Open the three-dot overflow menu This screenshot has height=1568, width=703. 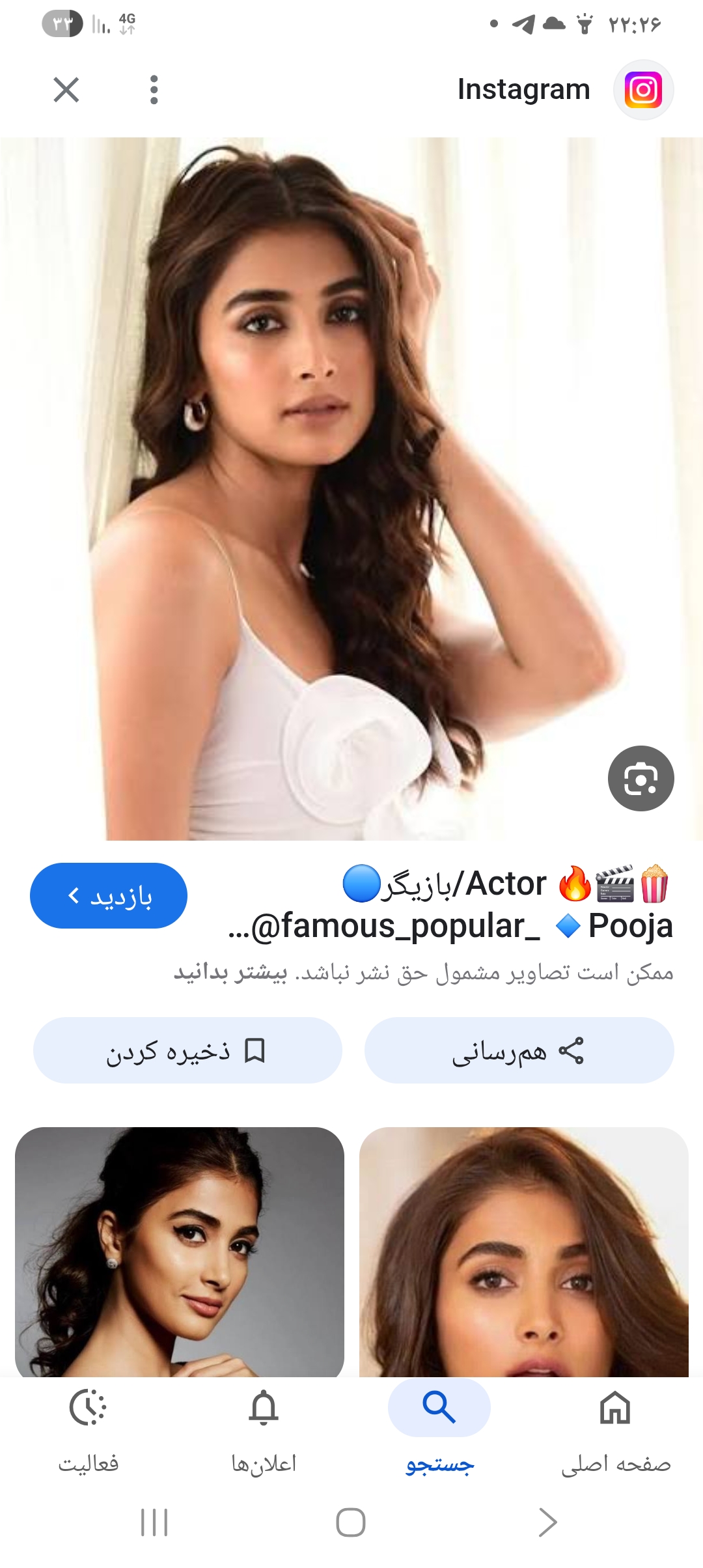(x=154, y=90)
